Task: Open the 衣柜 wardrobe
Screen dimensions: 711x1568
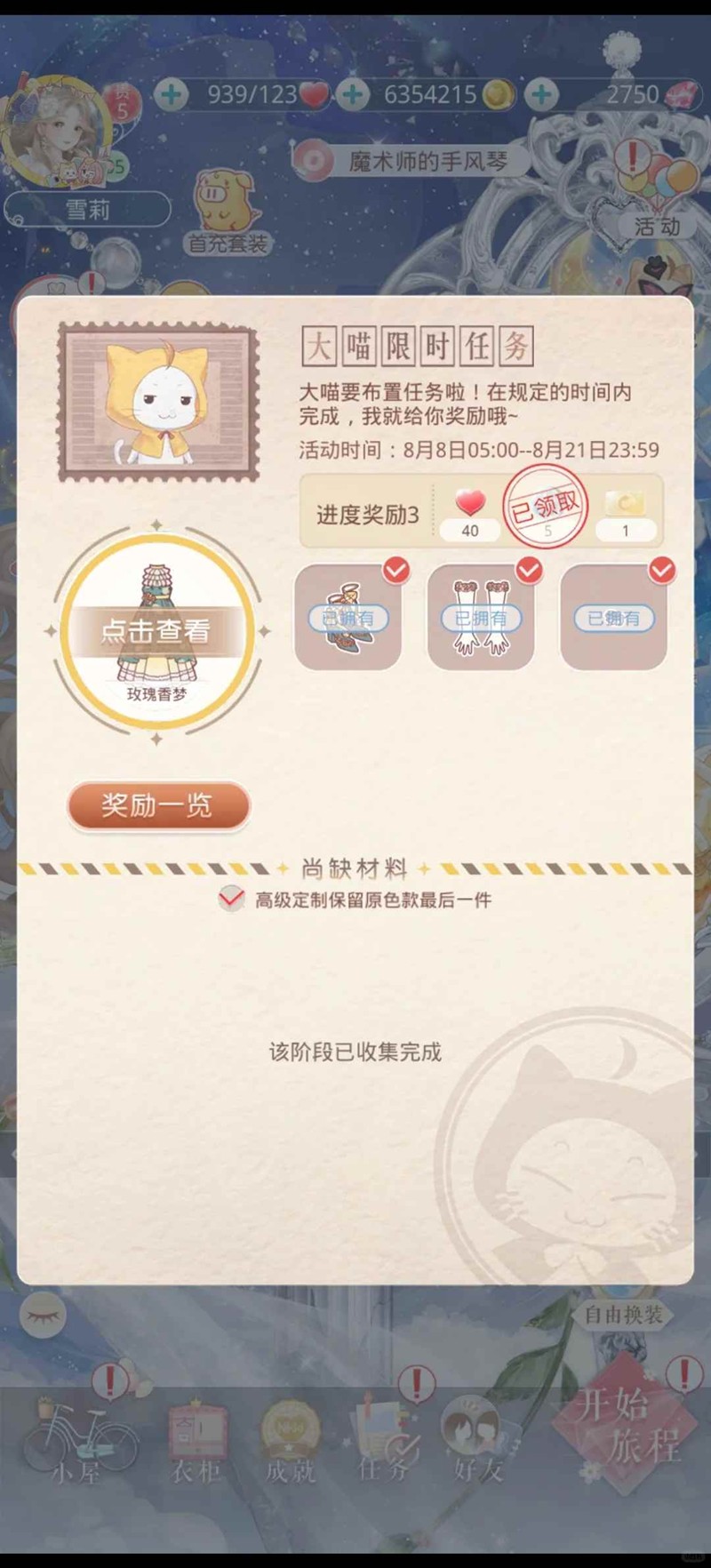Action: coord(197,1442)
